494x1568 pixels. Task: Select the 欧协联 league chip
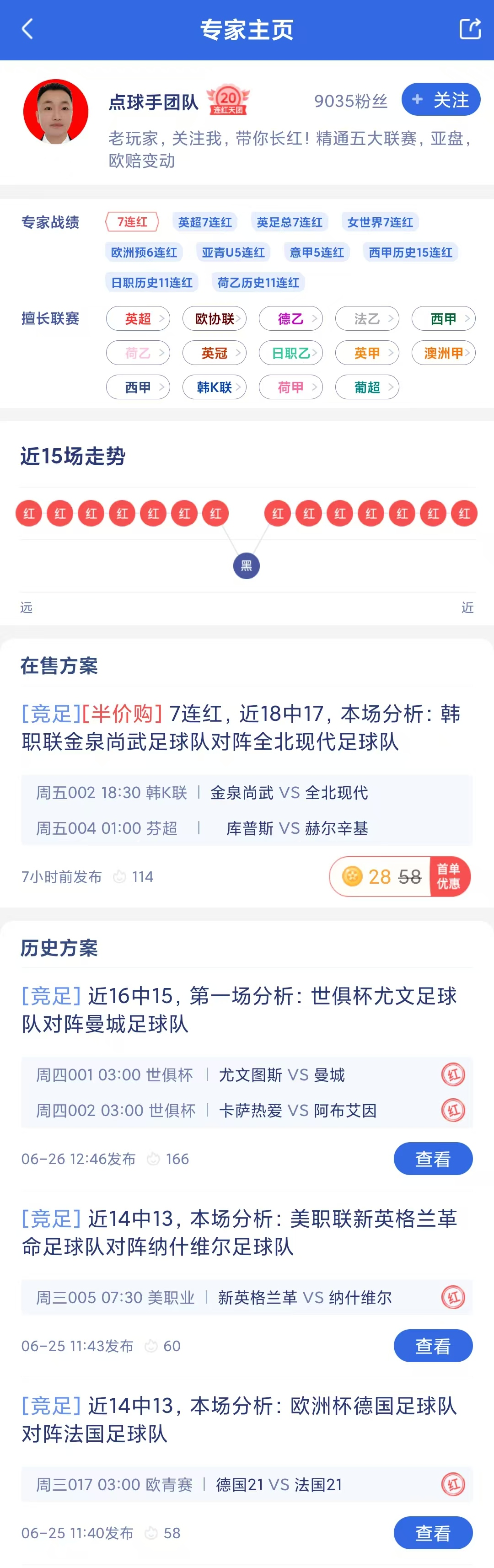coord(214,318)
